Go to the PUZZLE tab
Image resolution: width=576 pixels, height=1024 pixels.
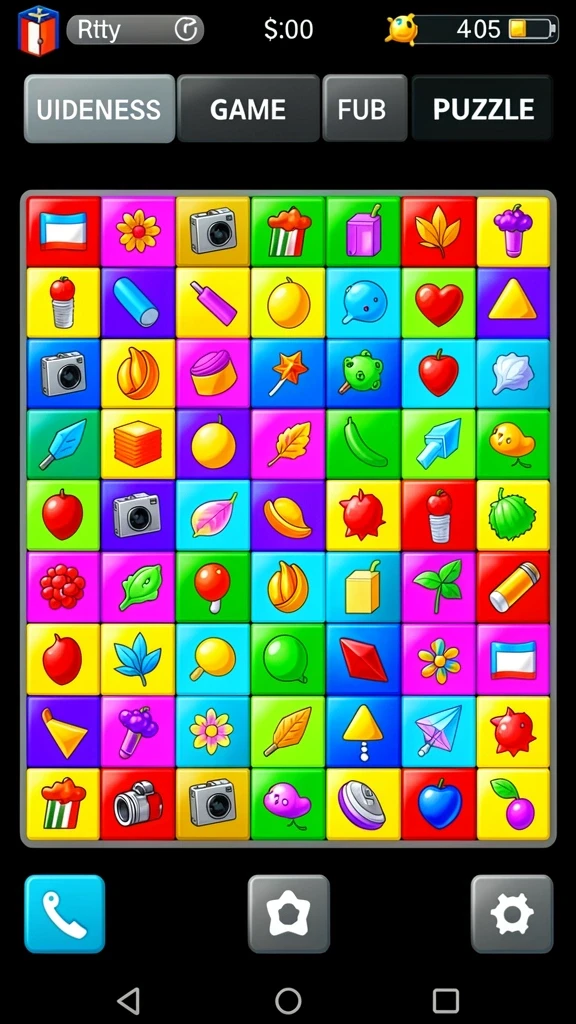tap(483, 108)
